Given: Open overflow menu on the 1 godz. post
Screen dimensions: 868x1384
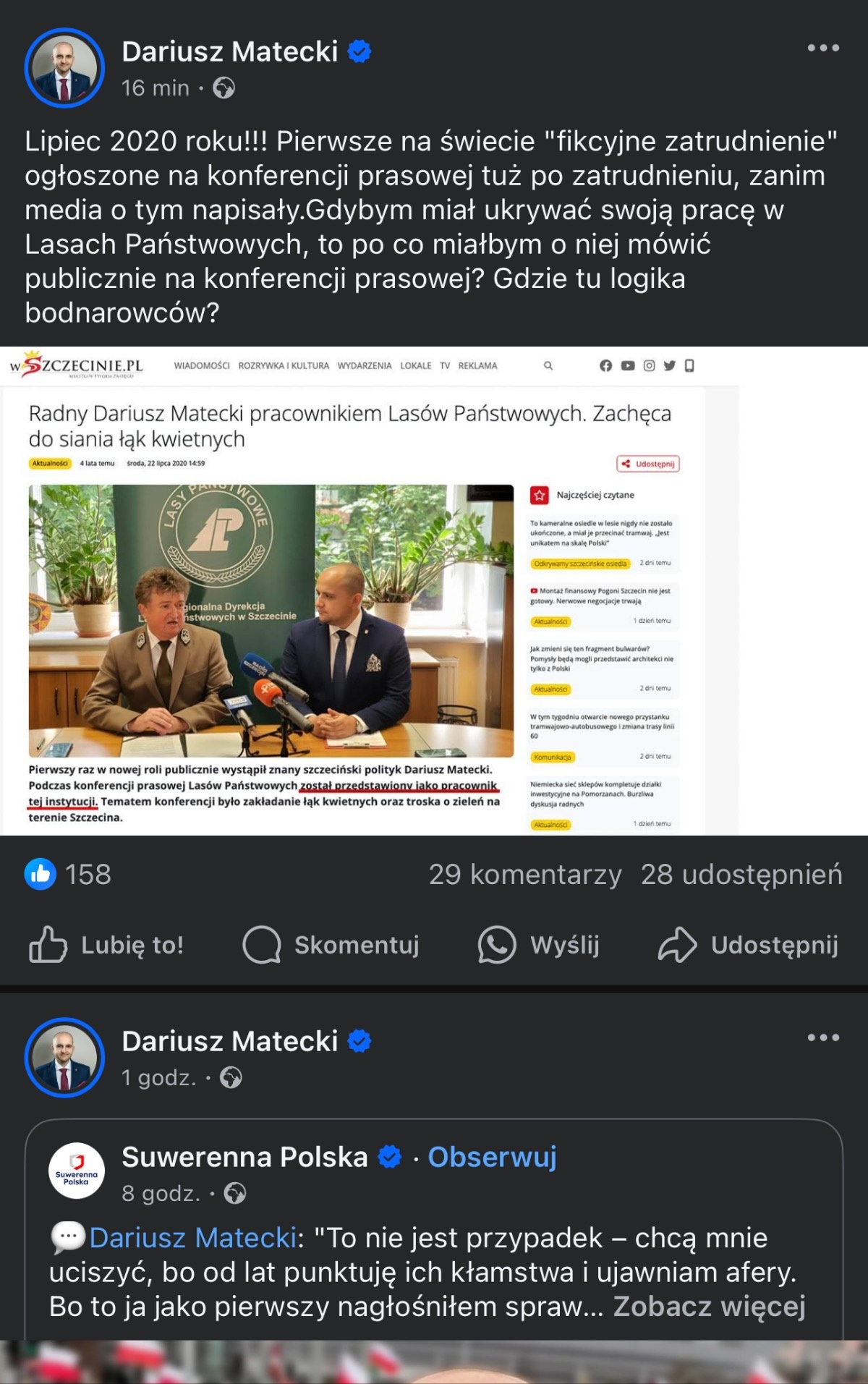Looking at the screenshot, I should (823, 1037).
